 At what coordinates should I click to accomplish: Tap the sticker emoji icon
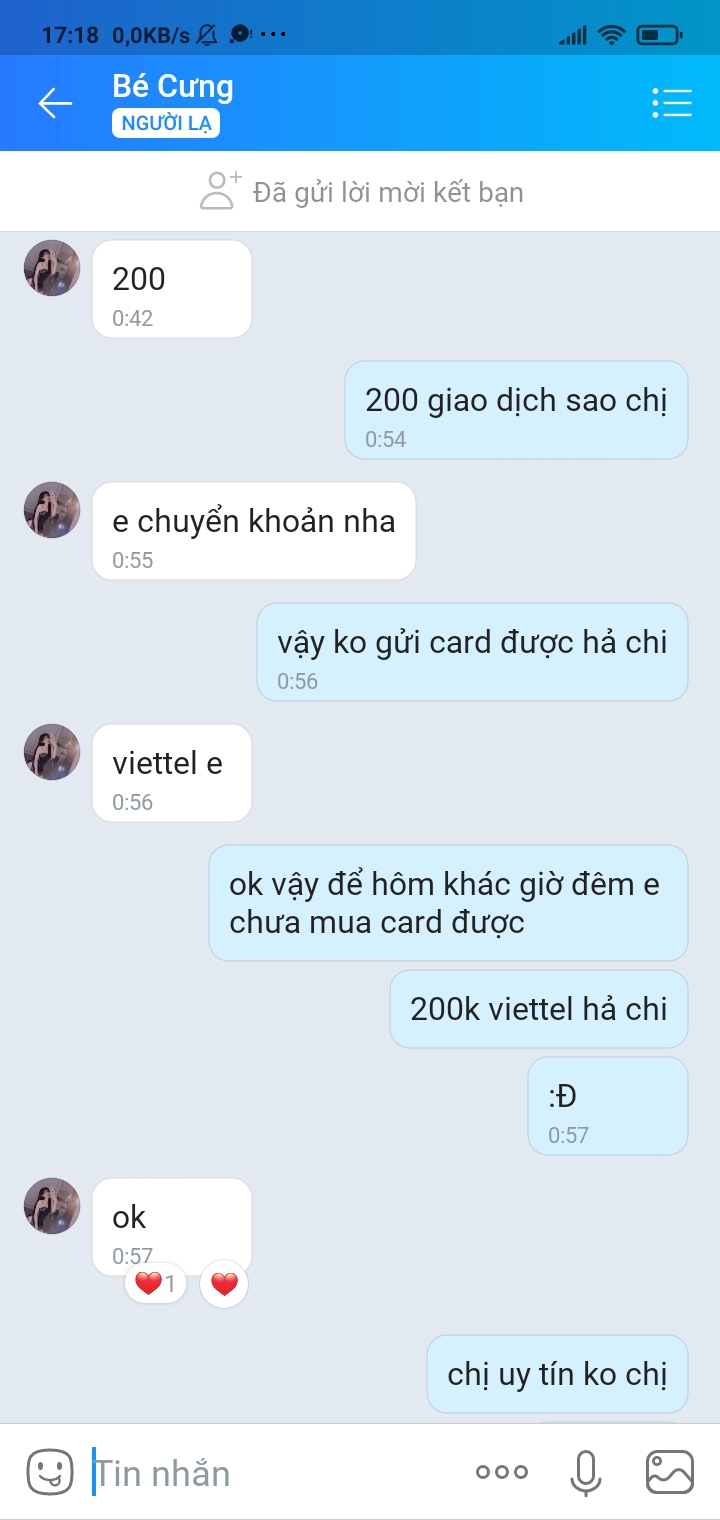pyautogui.click(x=50, y=1472)
